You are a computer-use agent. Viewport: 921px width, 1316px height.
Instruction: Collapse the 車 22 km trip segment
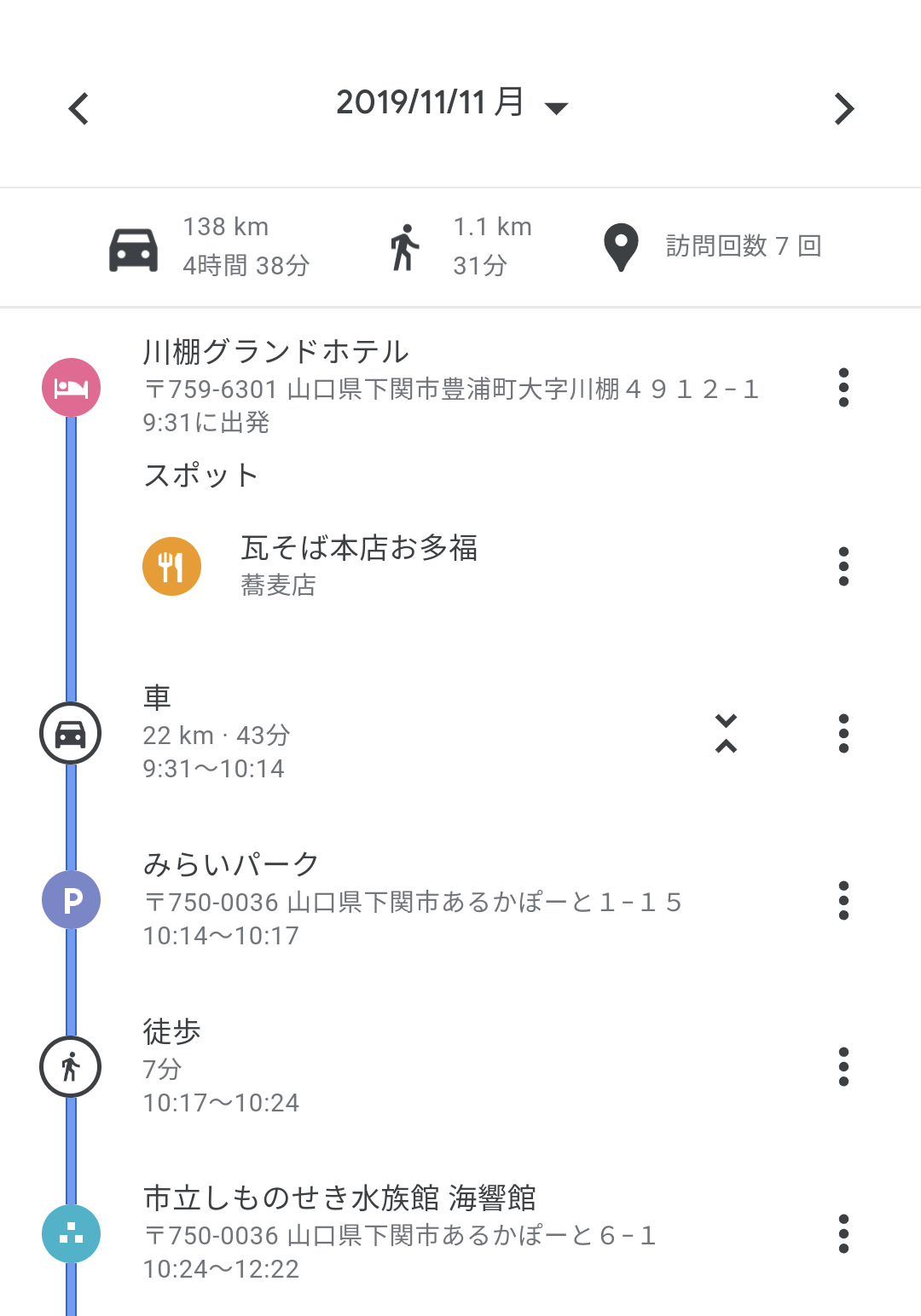[726, 733]
